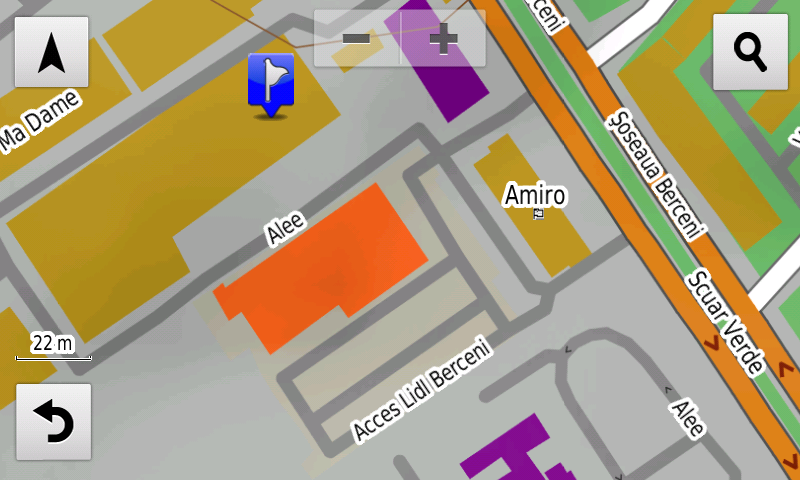This screenshot has height=480, width=800.
Task: Go back with the return arrow button
Action: click(x=53, y=422)
